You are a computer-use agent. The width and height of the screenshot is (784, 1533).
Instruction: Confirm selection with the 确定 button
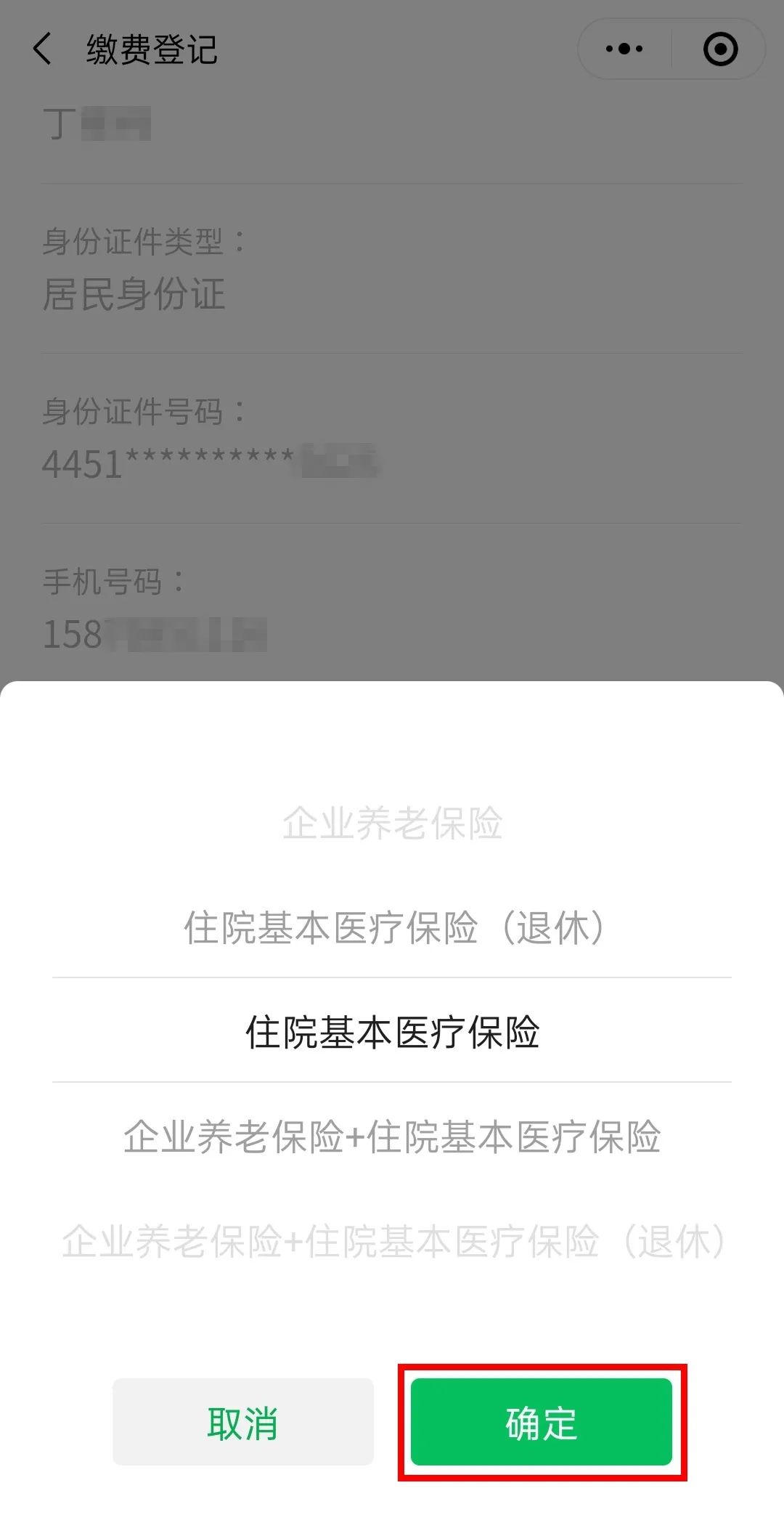point(542,1422)
